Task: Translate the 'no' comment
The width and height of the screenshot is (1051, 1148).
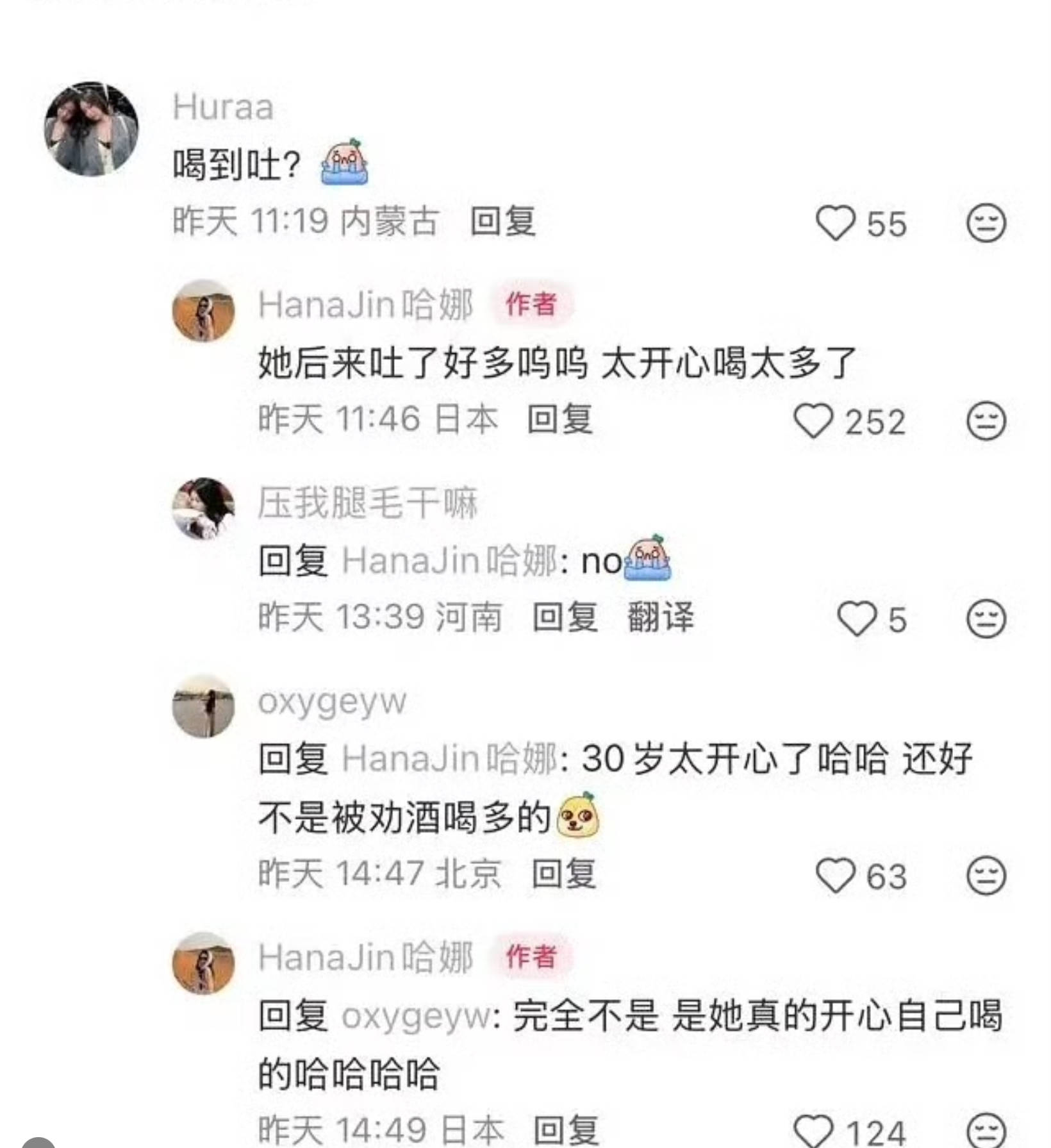Action: click(x=660, y=617)
